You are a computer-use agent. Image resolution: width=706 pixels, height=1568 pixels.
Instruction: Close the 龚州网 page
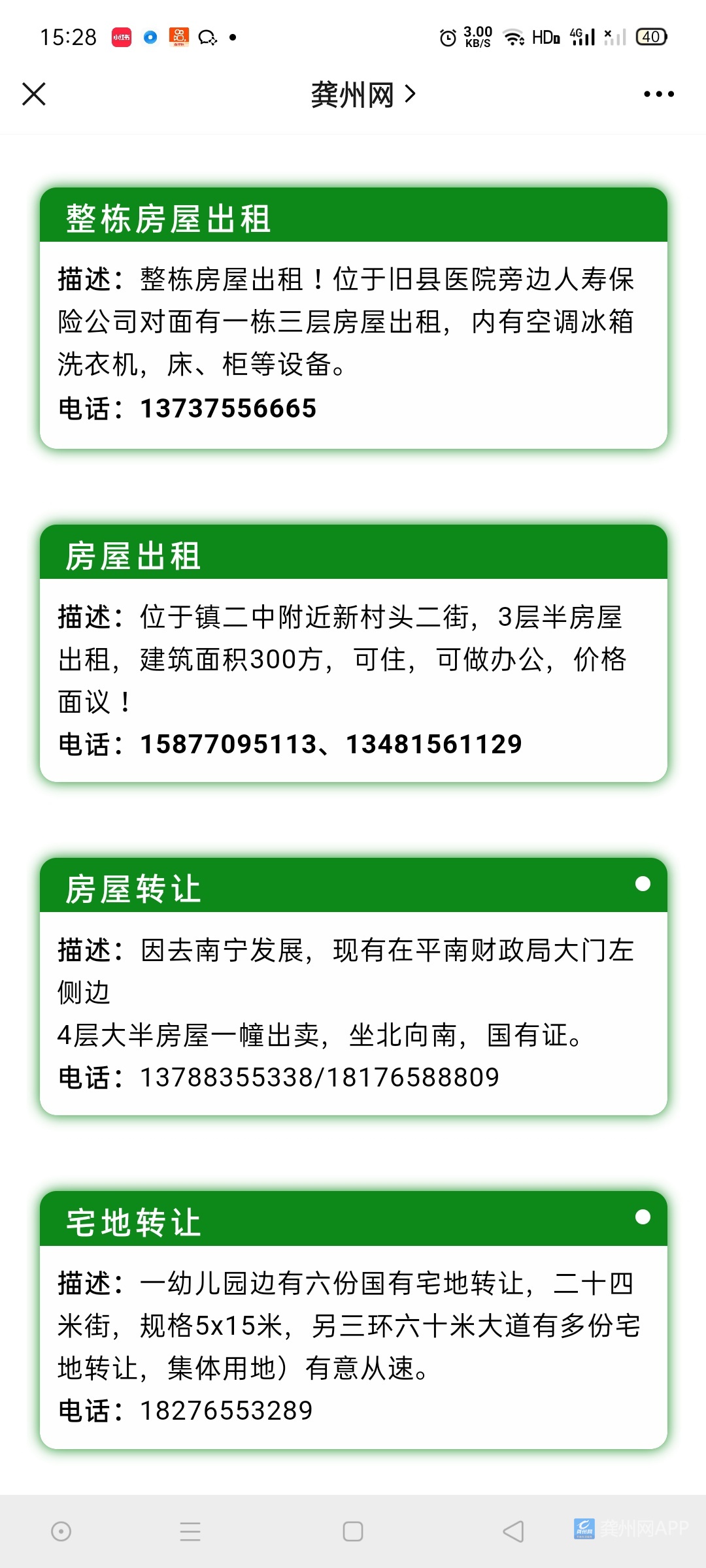point(34,94)
